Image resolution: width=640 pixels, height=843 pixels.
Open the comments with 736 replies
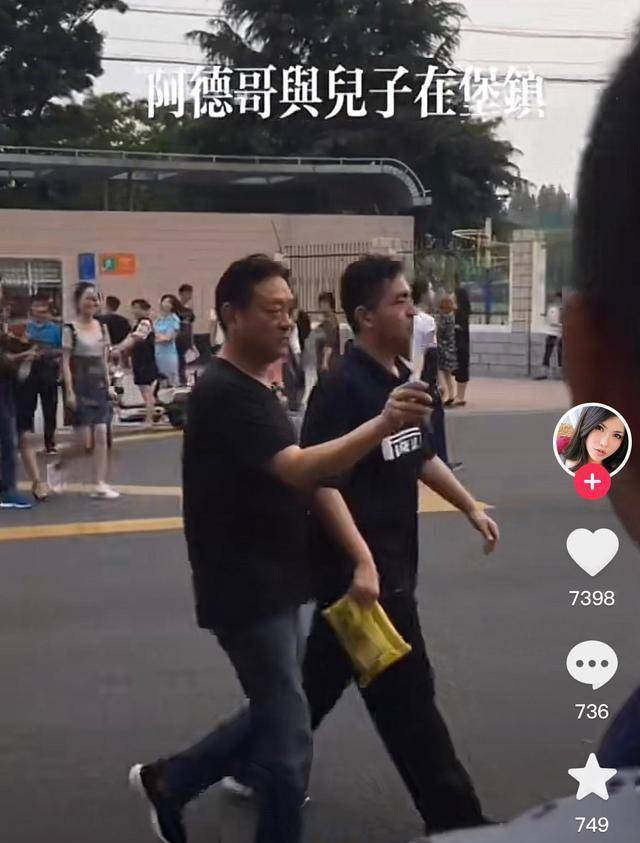pyautogui.click(x=592, y=665)
